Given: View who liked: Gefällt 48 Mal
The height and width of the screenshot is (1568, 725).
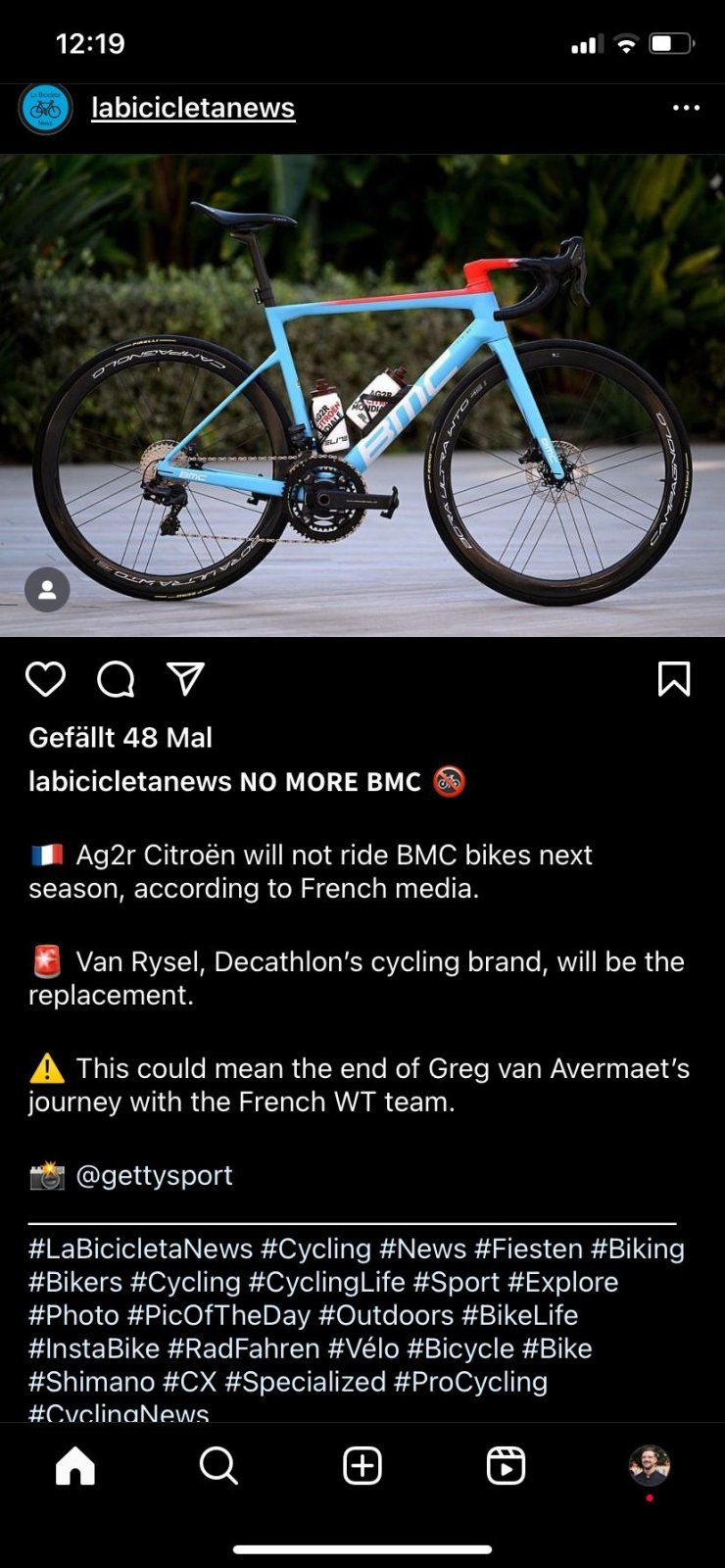Looking at the screenshot, I should tap(121, 738).
